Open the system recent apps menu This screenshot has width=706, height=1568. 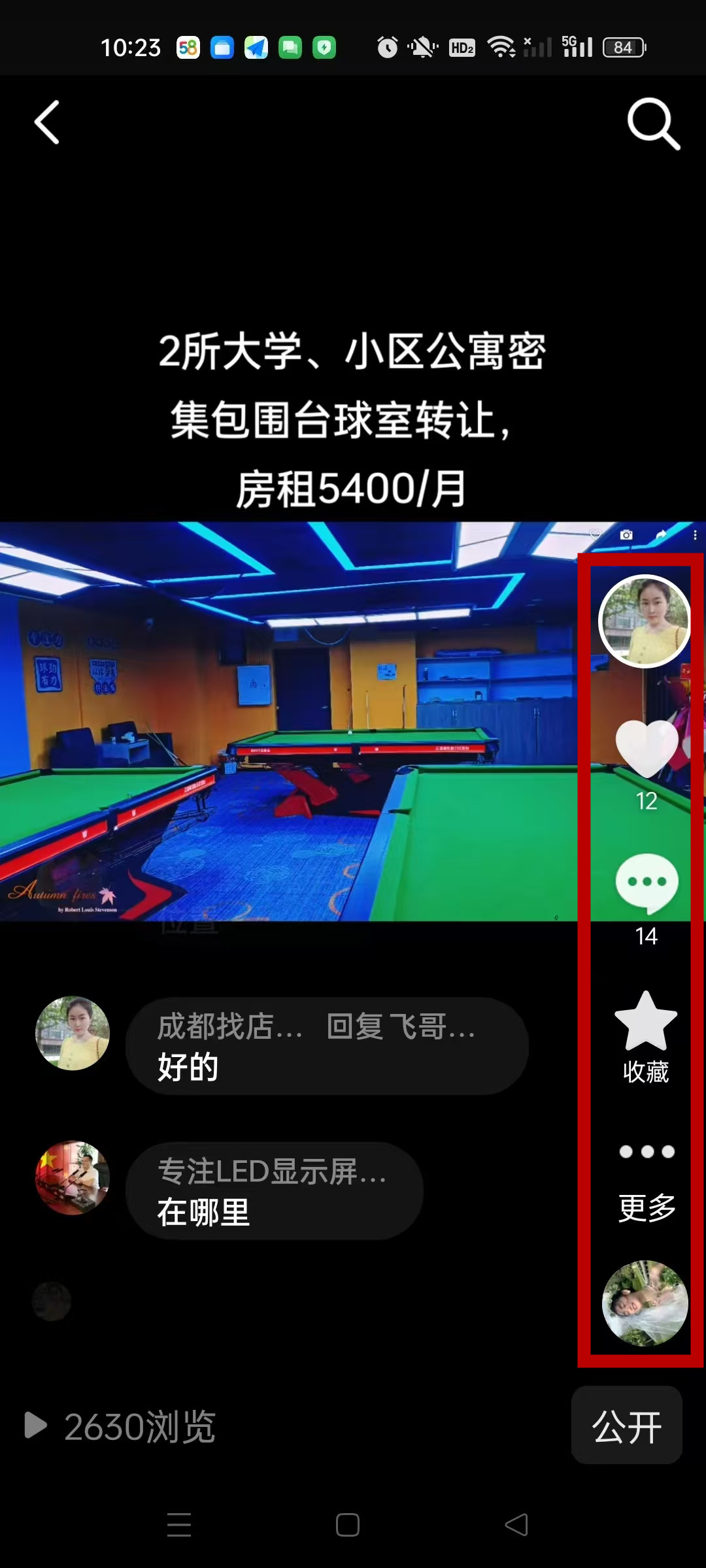coord(178,1526)
